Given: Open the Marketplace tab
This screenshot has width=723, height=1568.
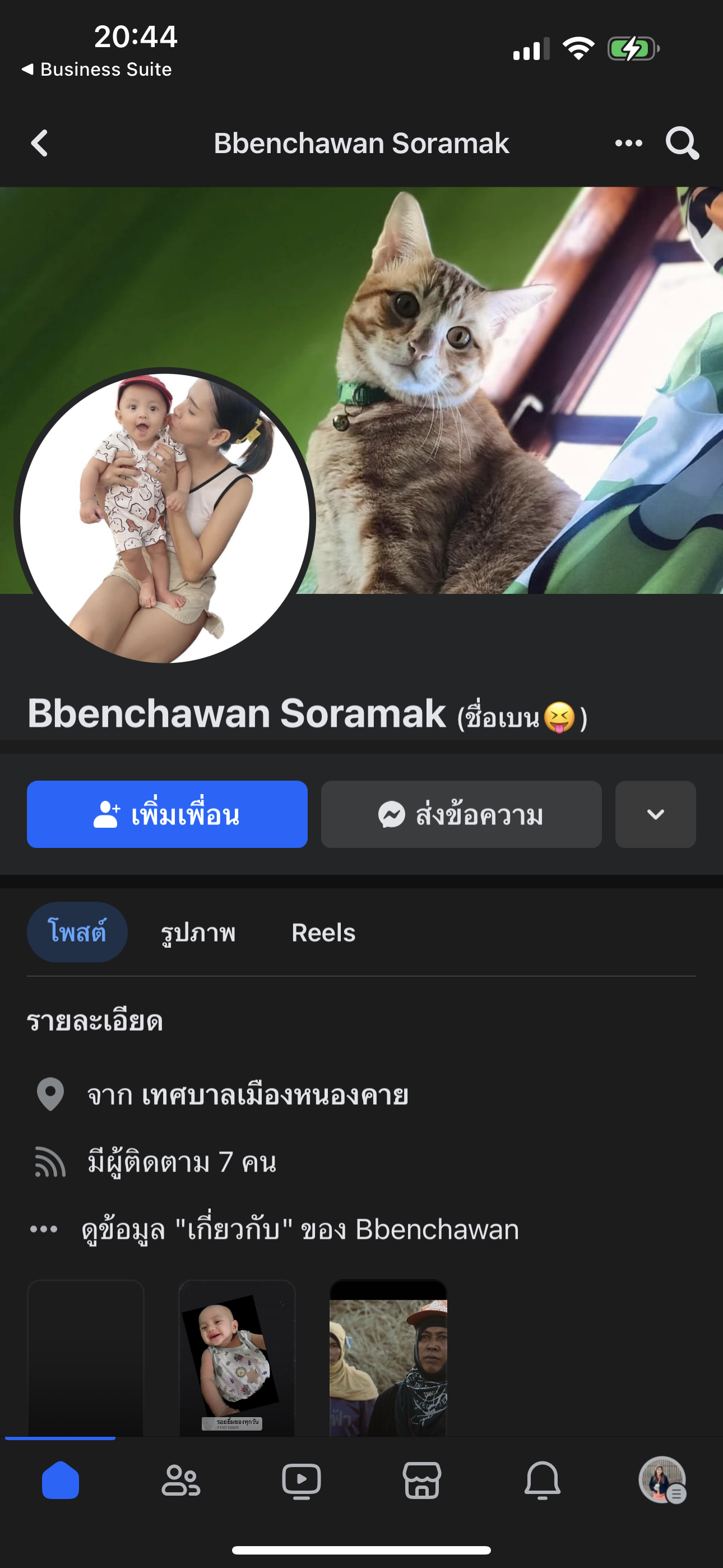Looking at the screenshot, I should click(421, 1481).
